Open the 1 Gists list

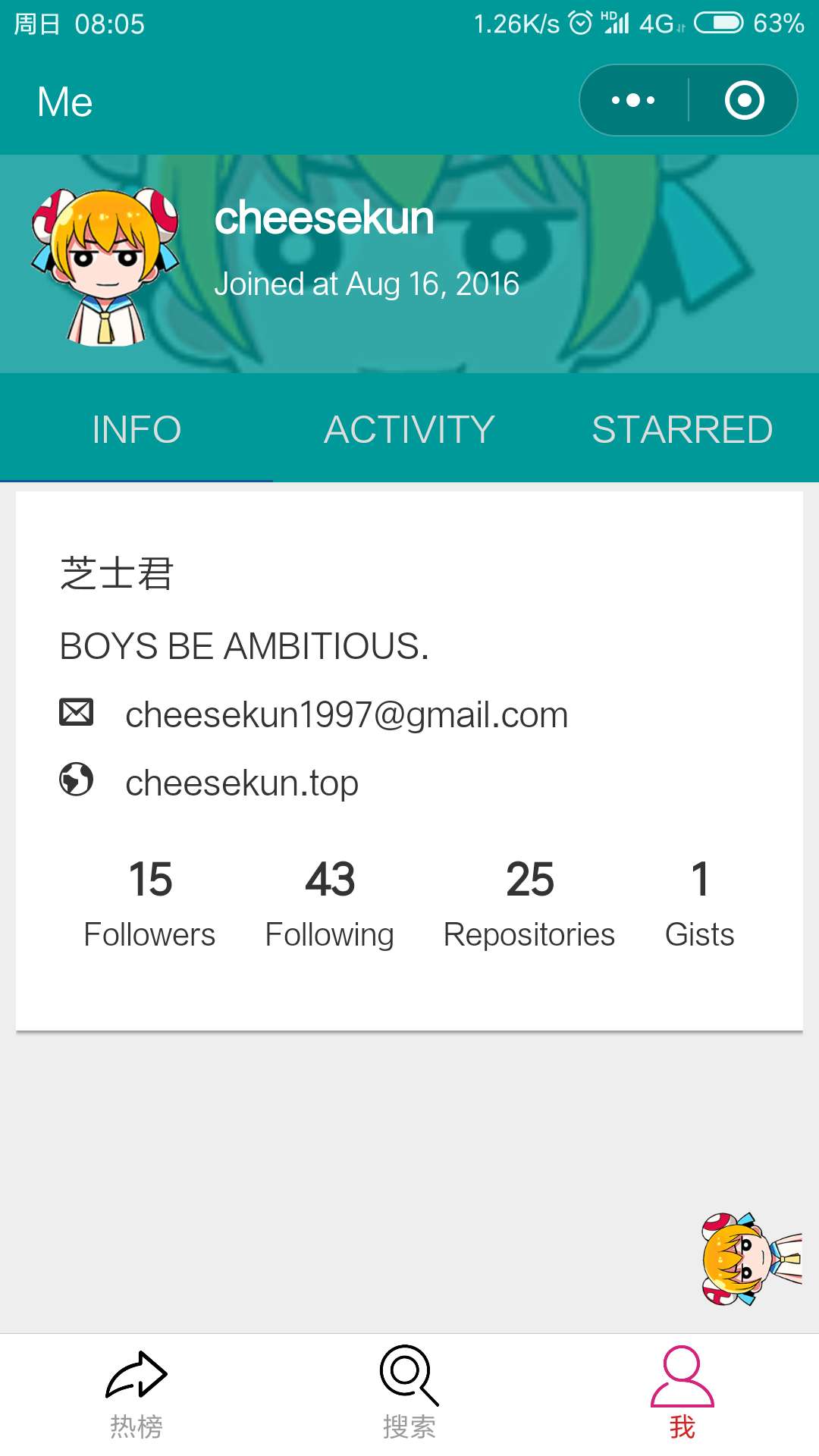click(x=699, y=903)
